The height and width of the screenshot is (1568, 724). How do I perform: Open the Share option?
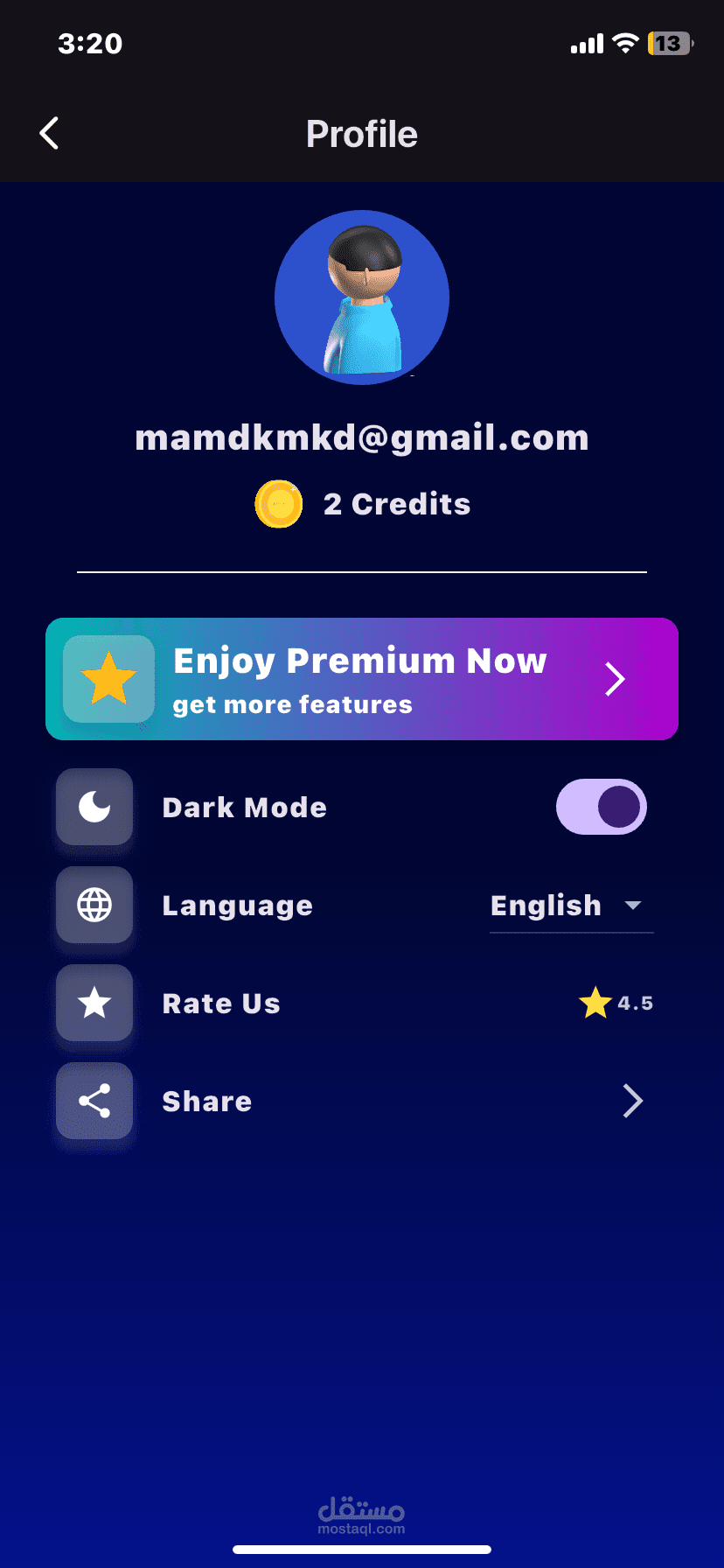(355, 1101)
